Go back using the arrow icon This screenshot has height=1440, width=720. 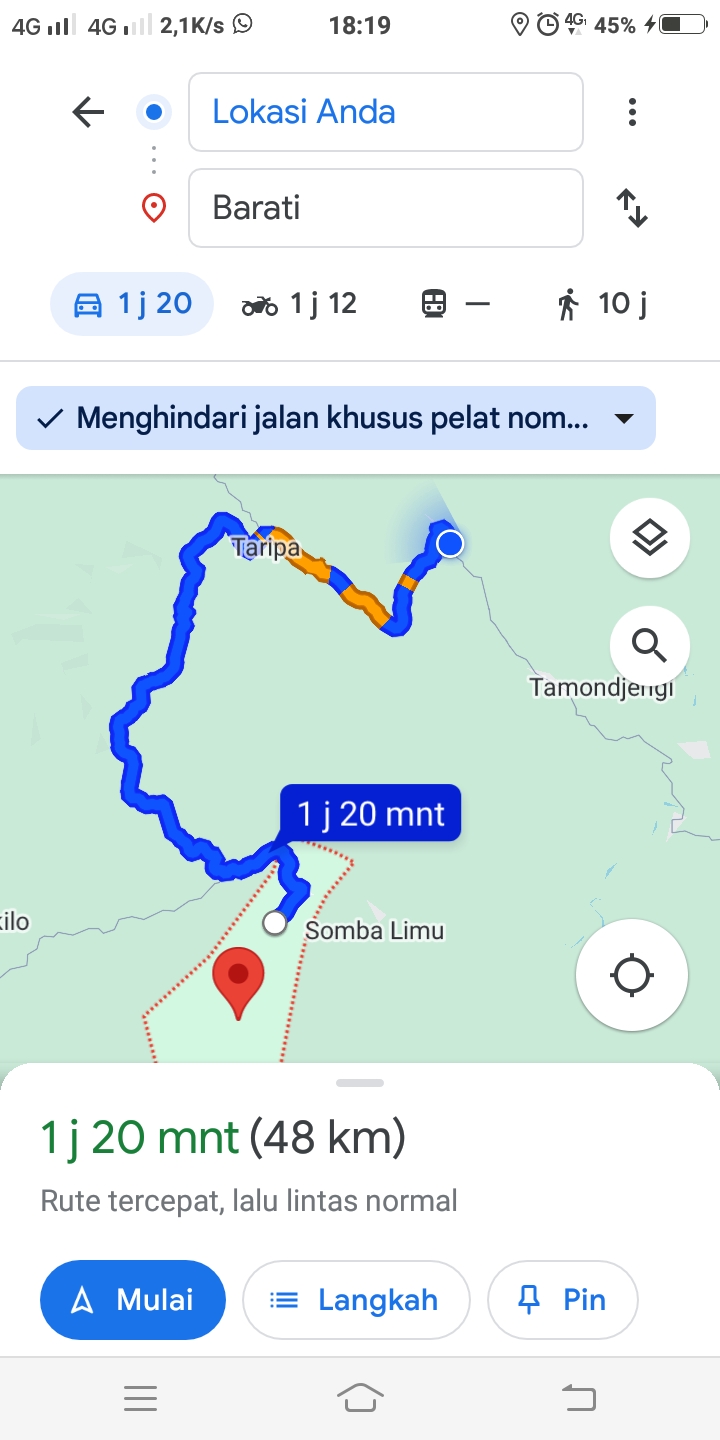pos(88,112)
